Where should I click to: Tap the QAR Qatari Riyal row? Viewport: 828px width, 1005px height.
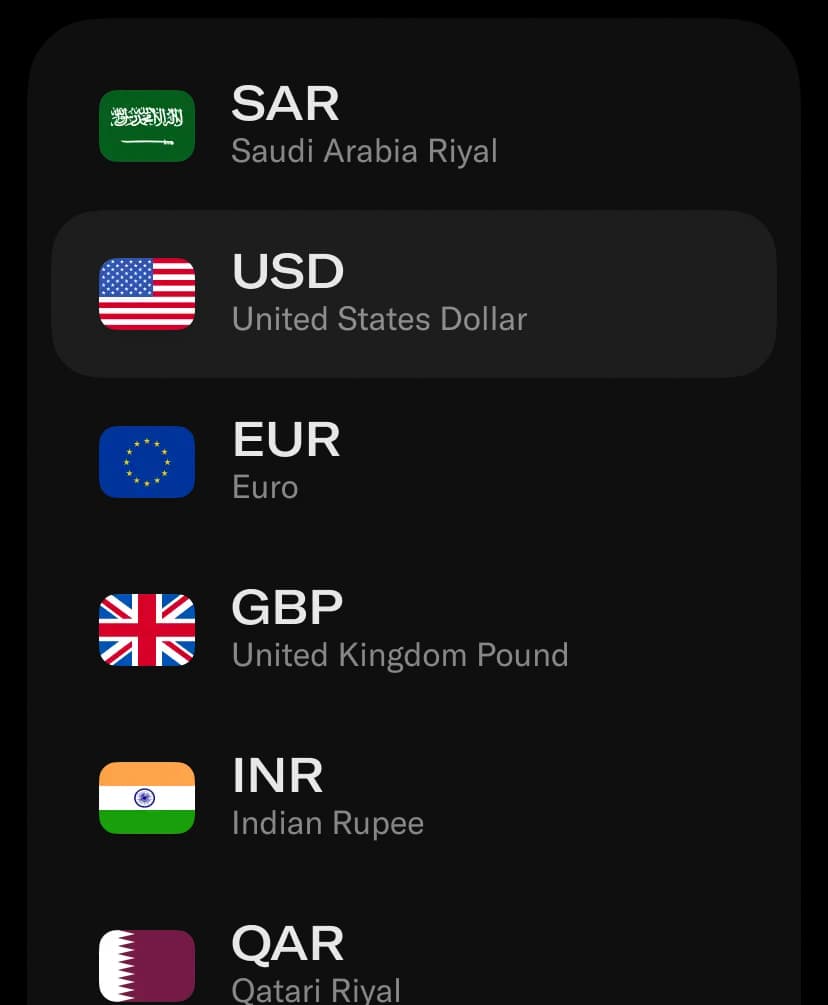[413, 963]
